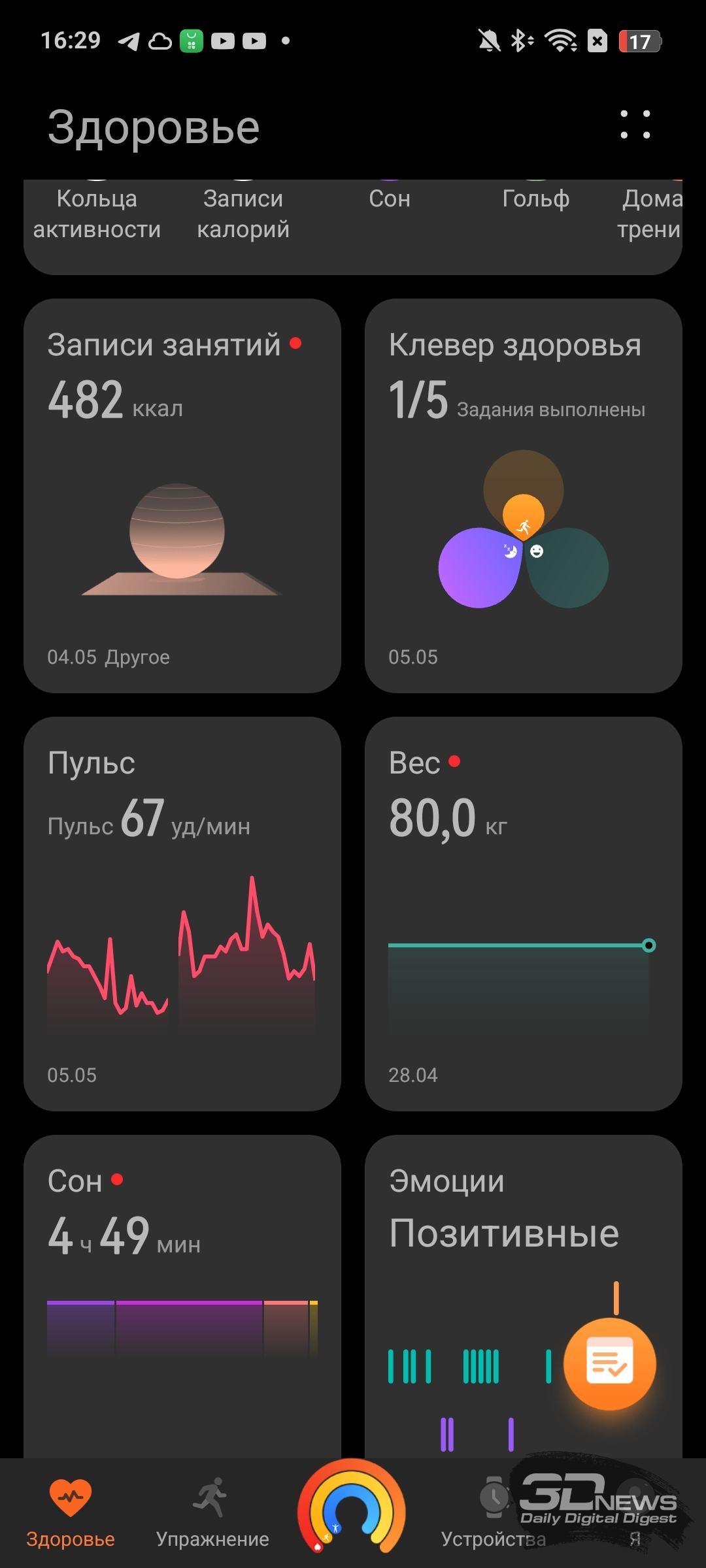The image size is (706, 1568).
Task: Open the Гольф shortcut
Action: coord(536,199)
